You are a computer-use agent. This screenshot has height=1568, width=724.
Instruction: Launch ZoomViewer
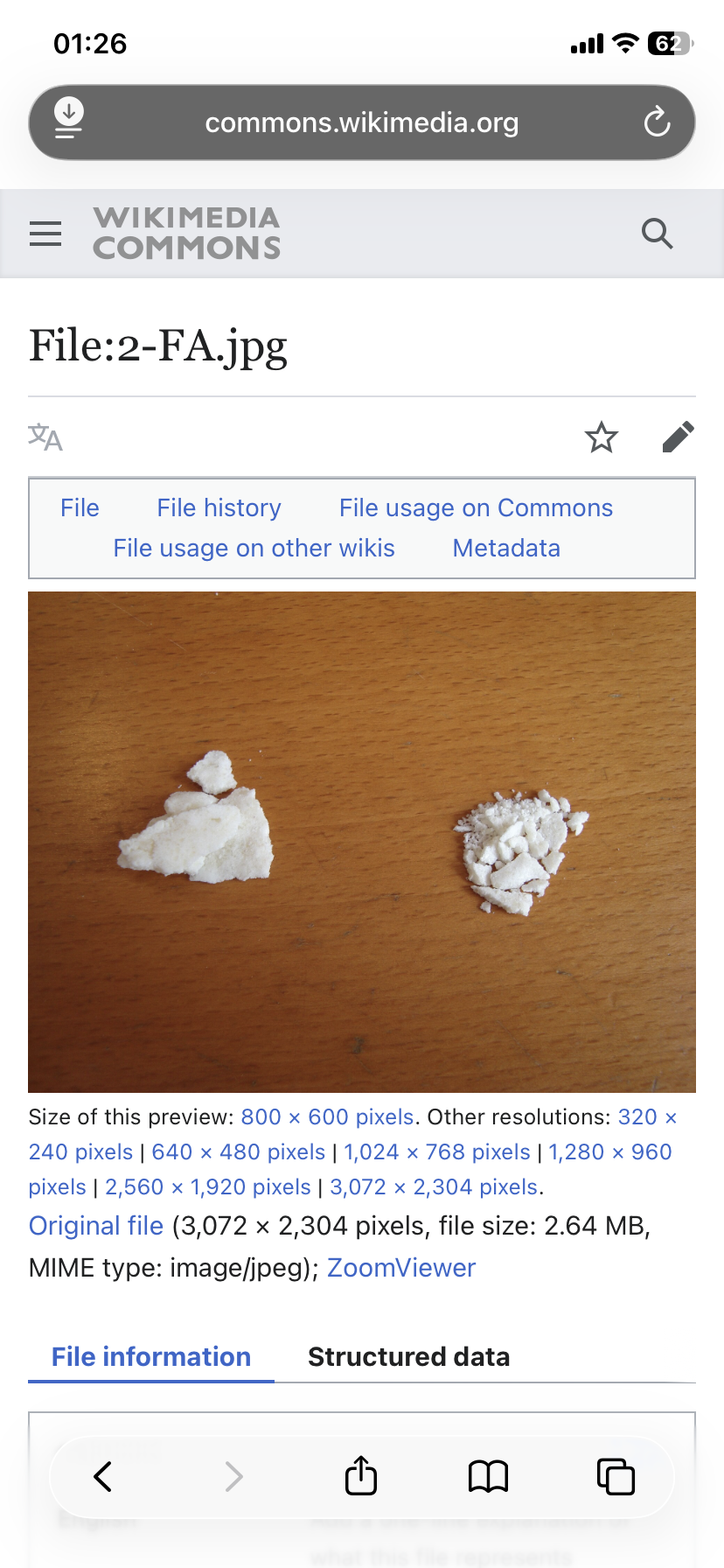click(401, 1268)
